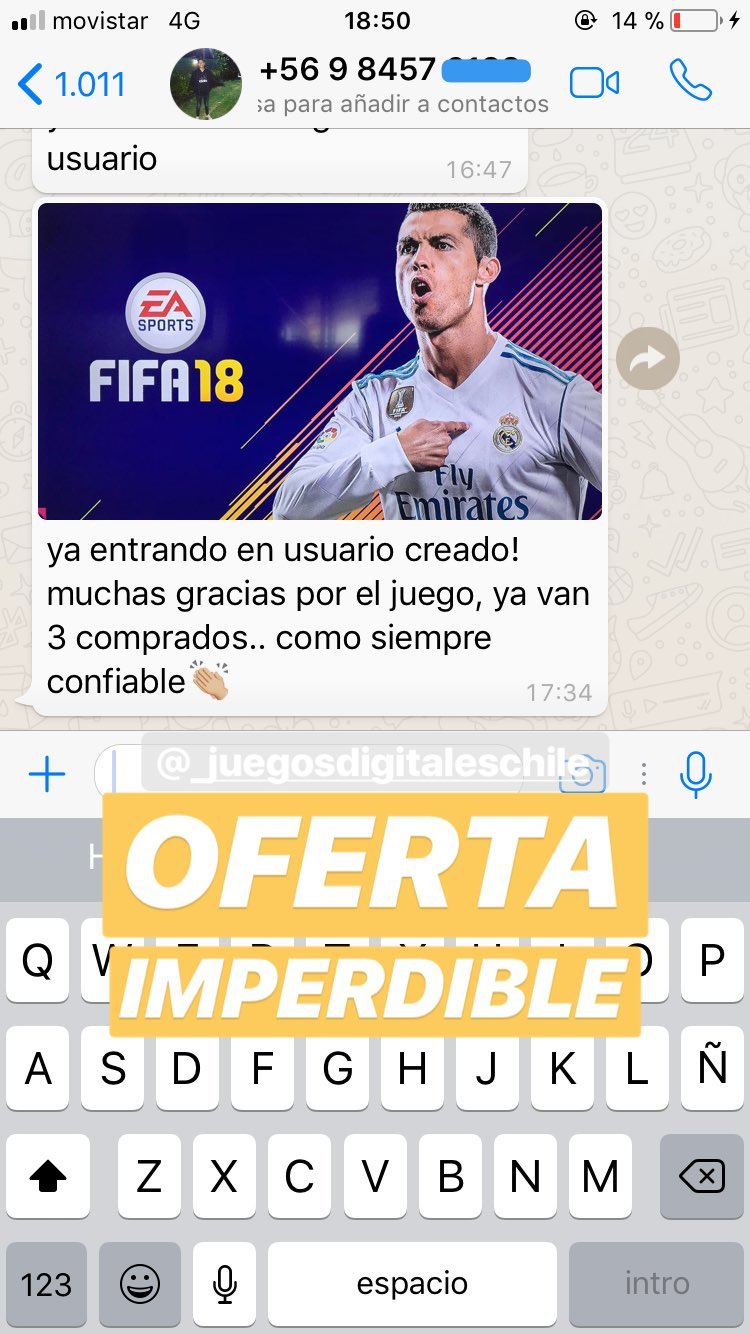The image size is (750, 1334).
Task: Start a video call with this contact
Action: point(595,83)
